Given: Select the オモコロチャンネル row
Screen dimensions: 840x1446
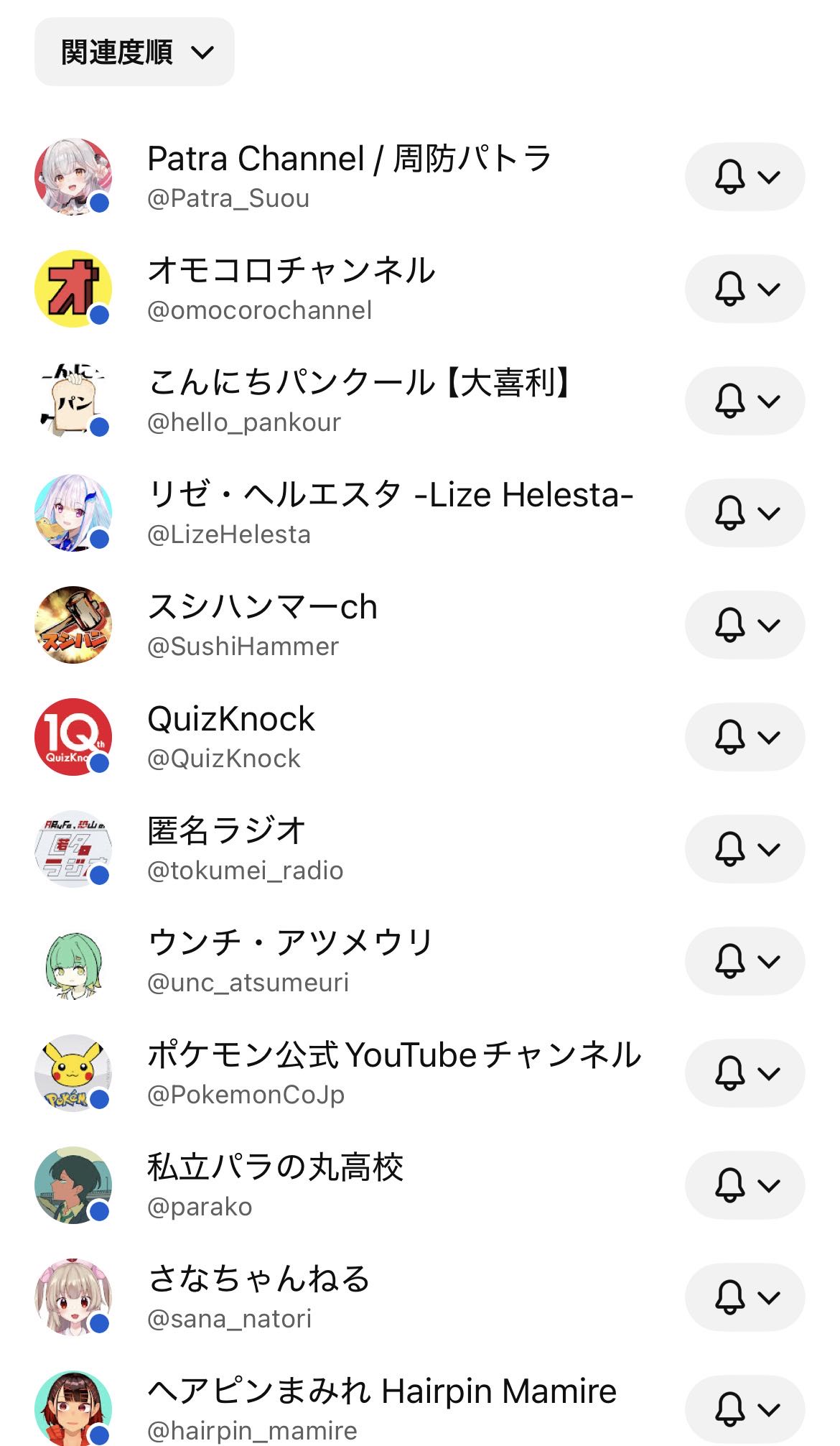Looking at the screenshot, I should (291, 288).
